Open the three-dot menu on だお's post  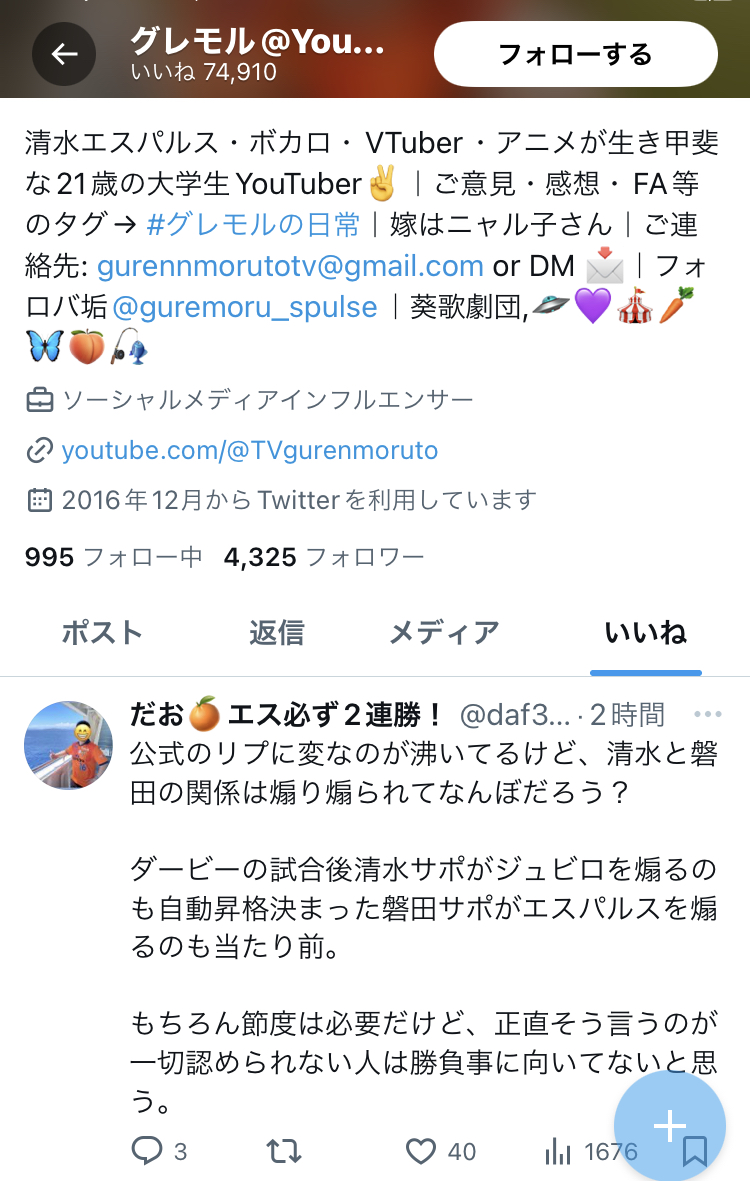(x=707, y=714)
